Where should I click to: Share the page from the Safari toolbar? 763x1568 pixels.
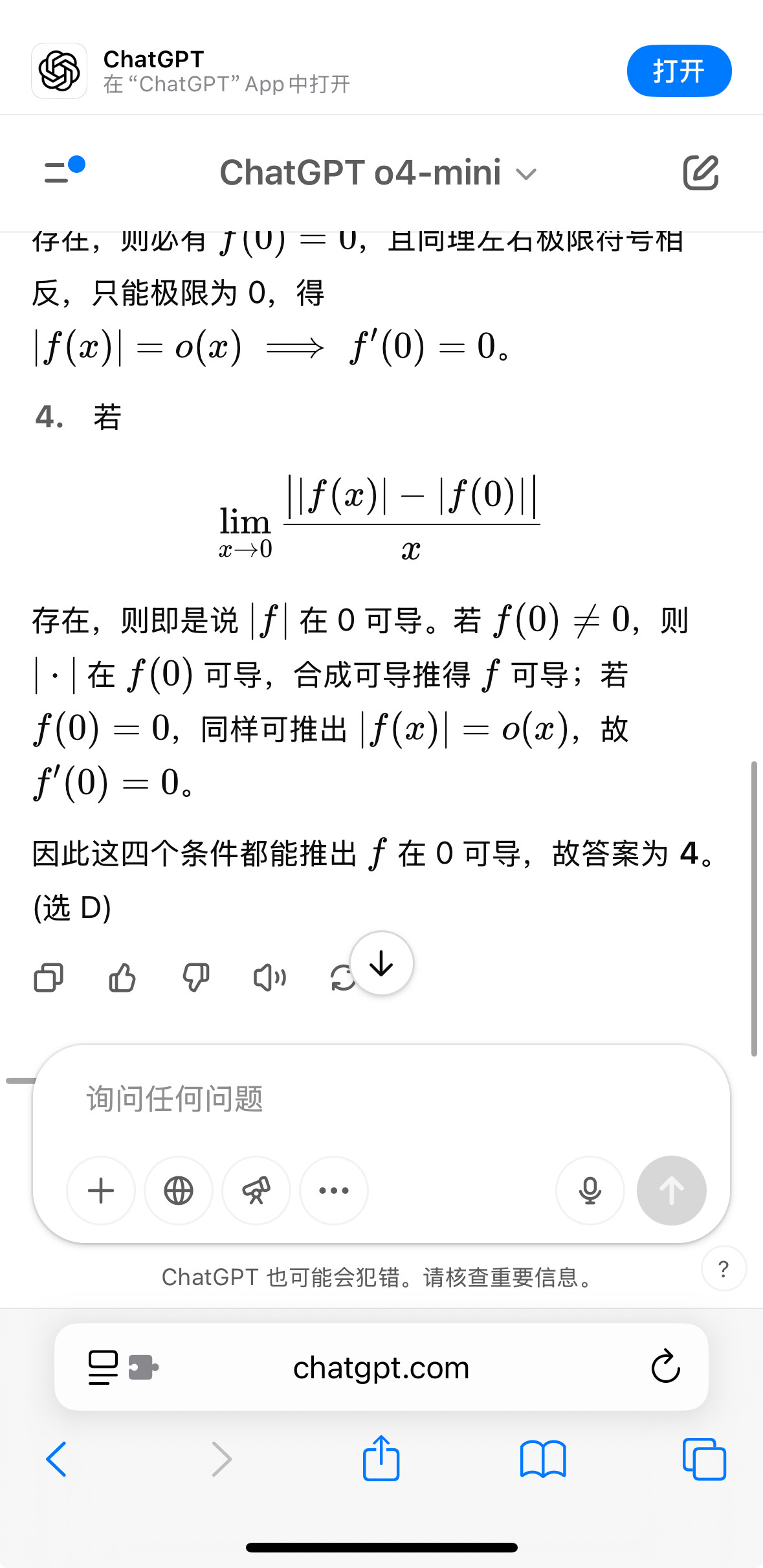click(381, 1459)
